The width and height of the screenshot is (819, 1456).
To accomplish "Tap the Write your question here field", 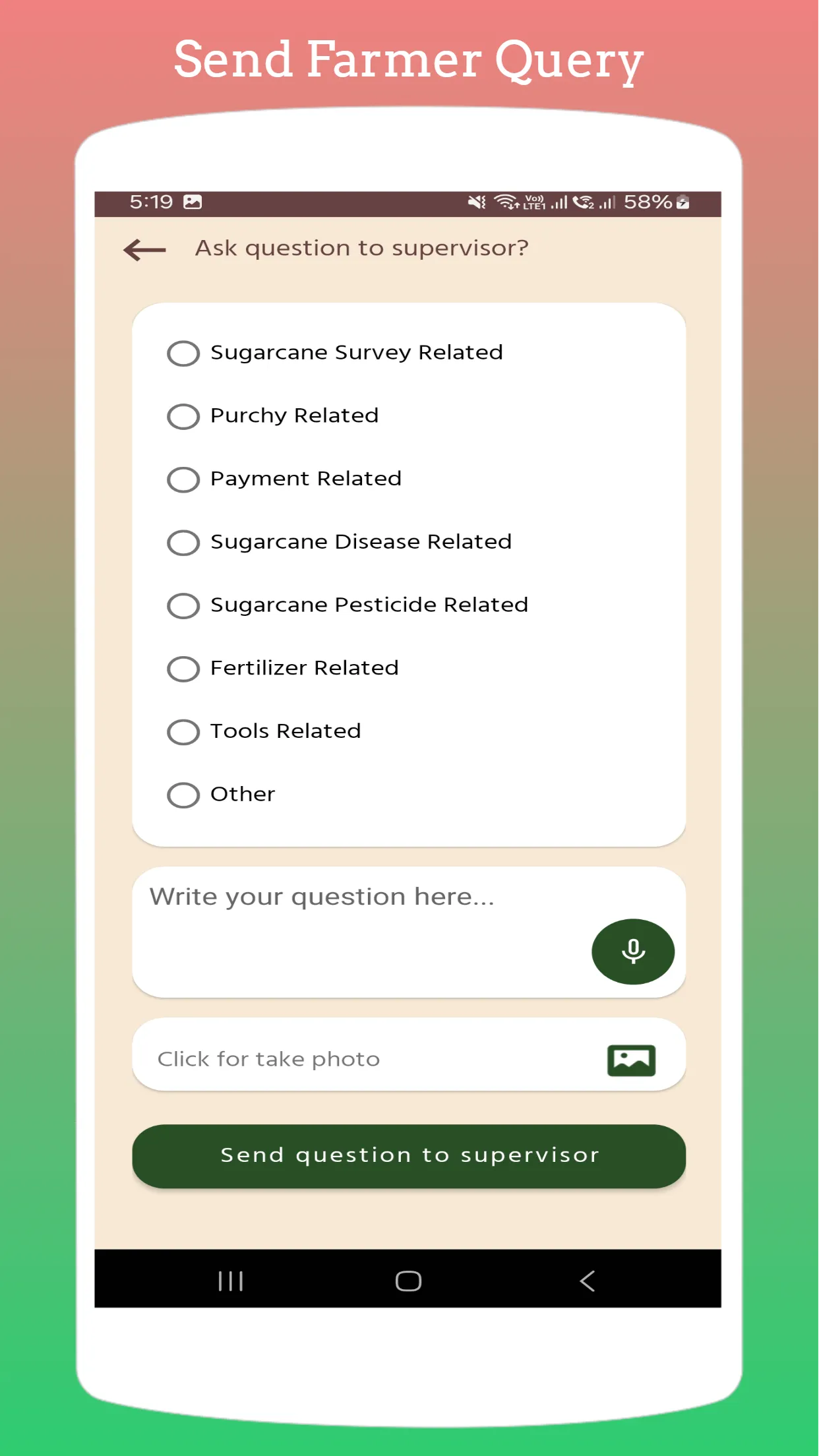I will pos(323,896).
